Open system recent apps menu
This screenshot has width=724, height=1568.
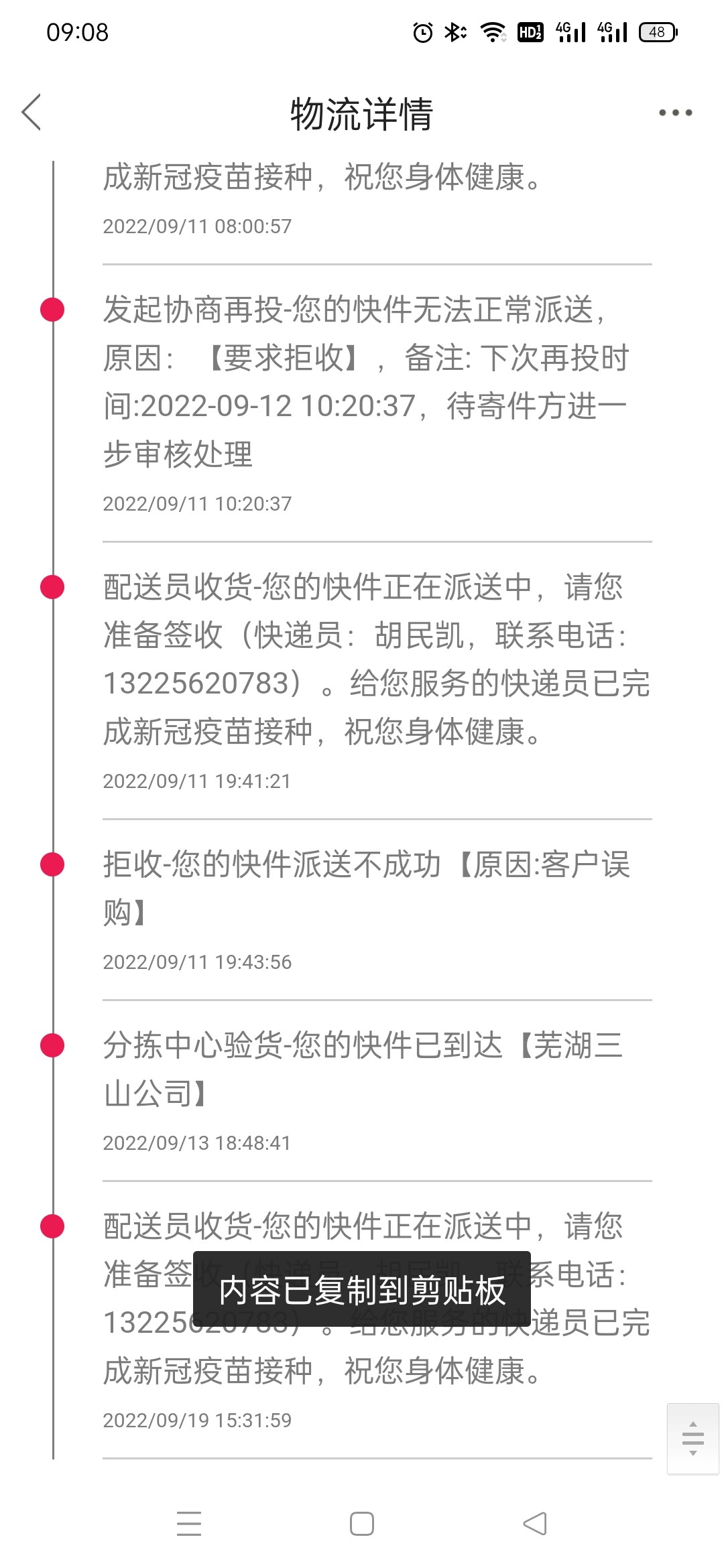point(189,1523)
